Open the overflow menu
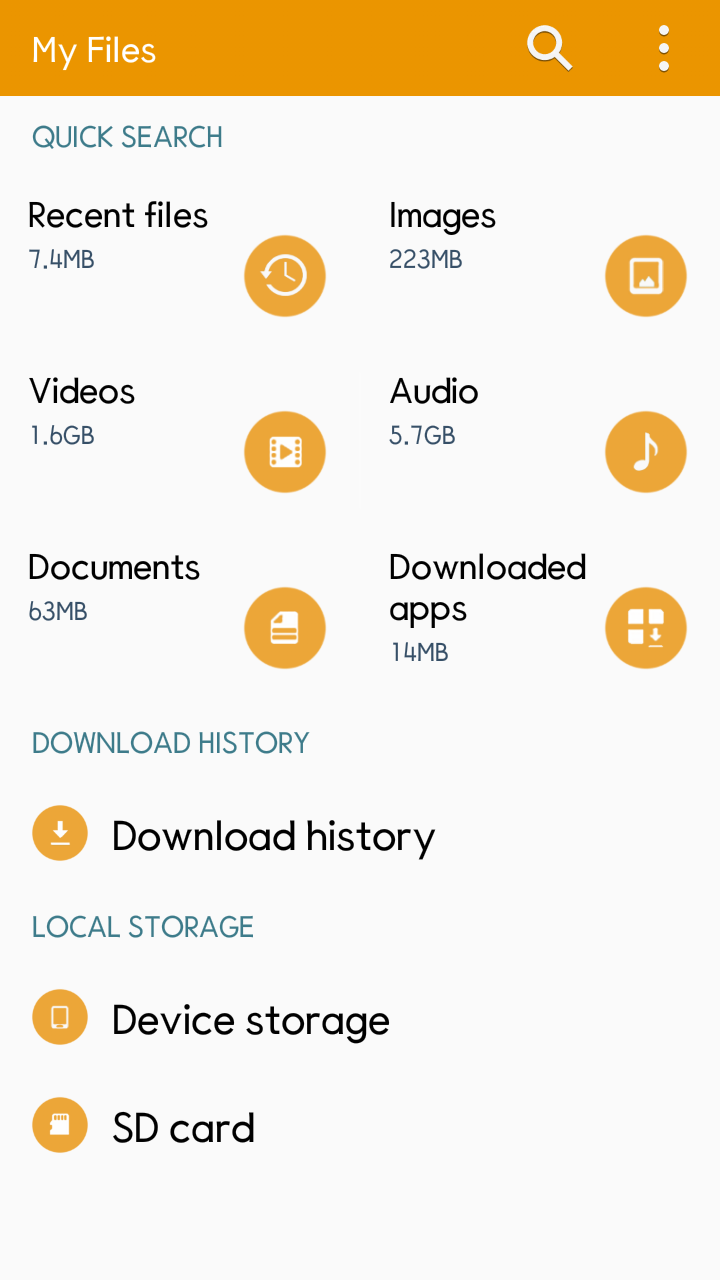This screenshot has height=1280, width=720. pyautogui.click(x=664, y=48)
